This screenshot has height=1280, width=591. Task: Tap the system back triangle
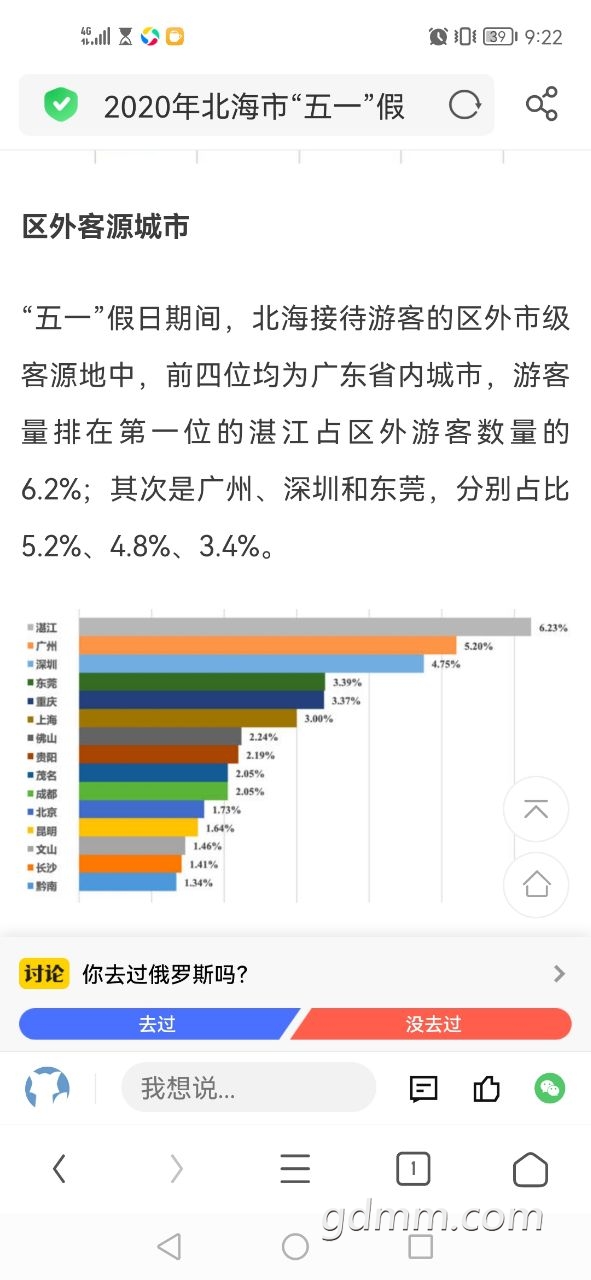pyautogui.click(x=169, y=1246)
